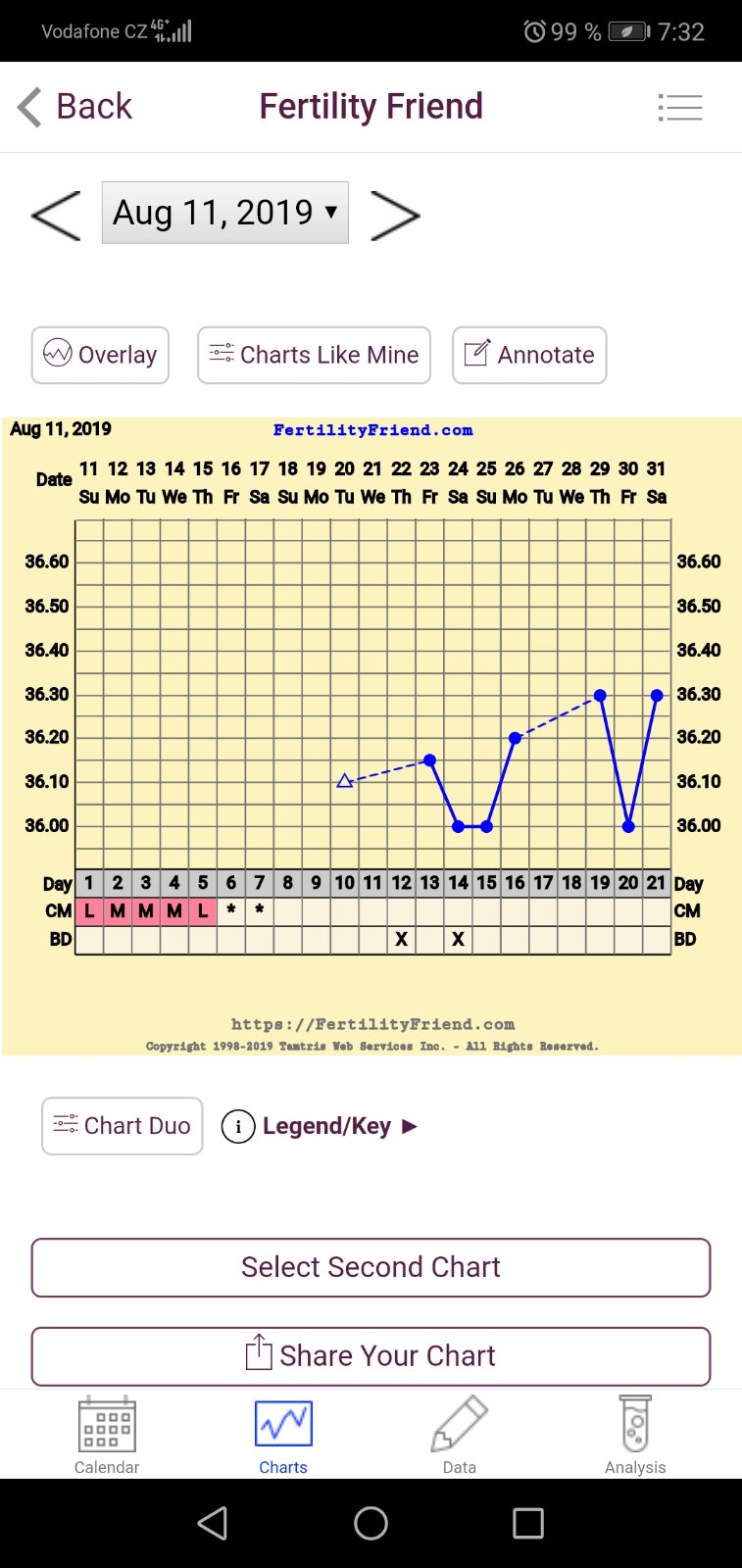
Task: Open system recent apps
Action: click(x=527, y=1523)
